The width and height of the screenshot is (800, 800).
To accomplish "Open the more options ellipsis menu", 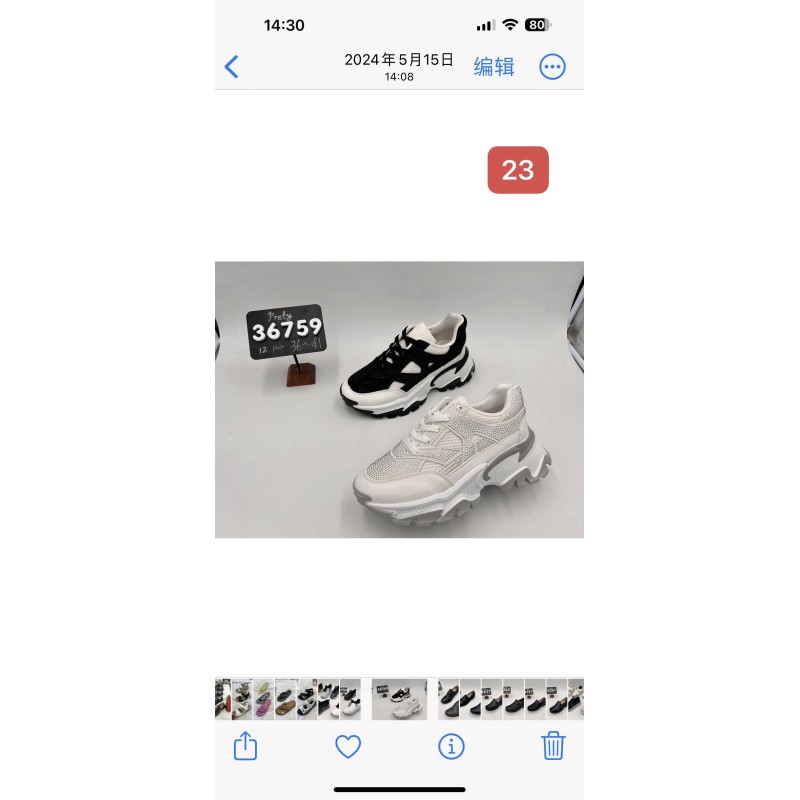I will (x=552, y=67).
